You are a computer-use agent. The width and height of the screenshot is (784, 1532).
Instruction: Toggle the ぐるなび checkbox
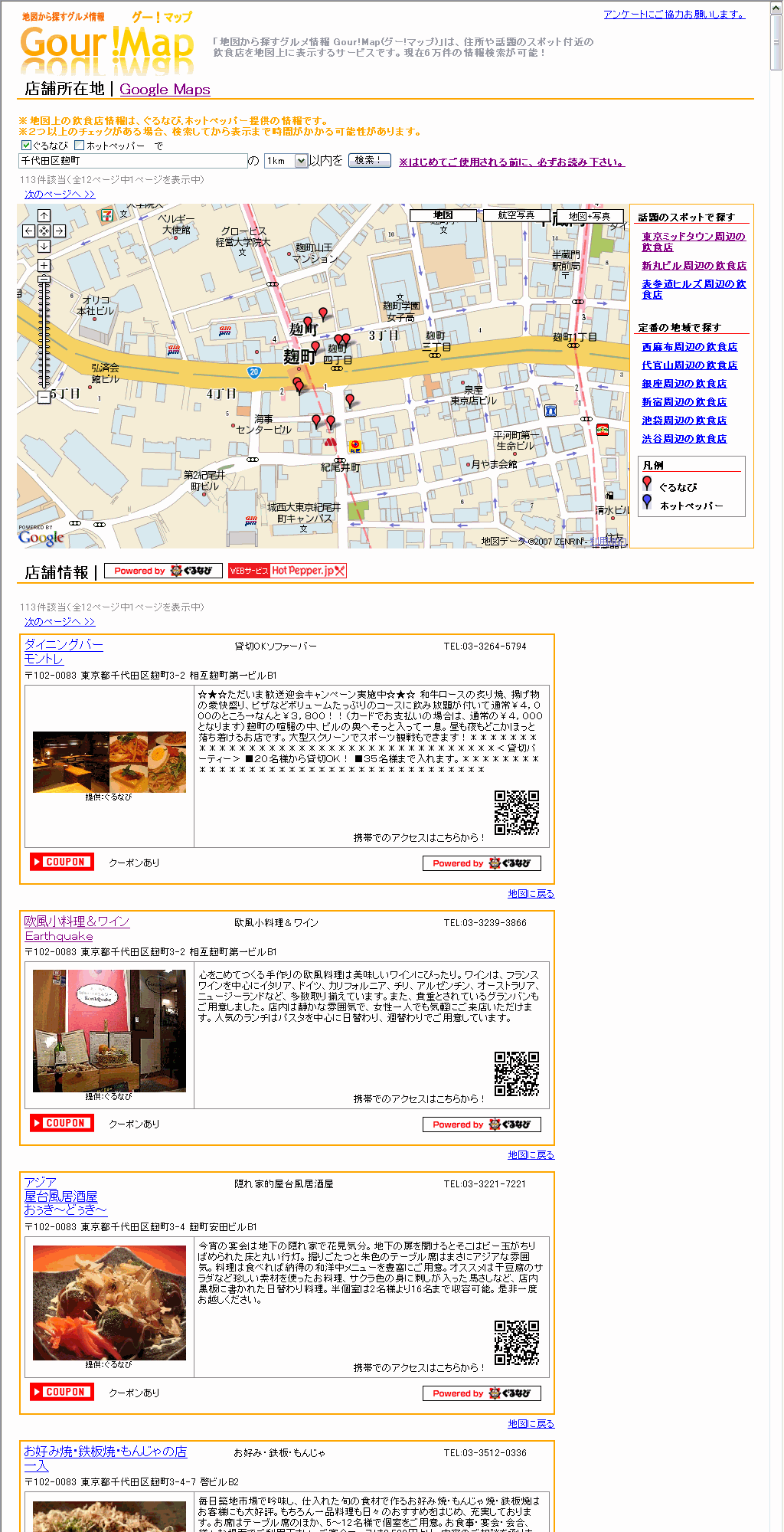click(26, 146)
